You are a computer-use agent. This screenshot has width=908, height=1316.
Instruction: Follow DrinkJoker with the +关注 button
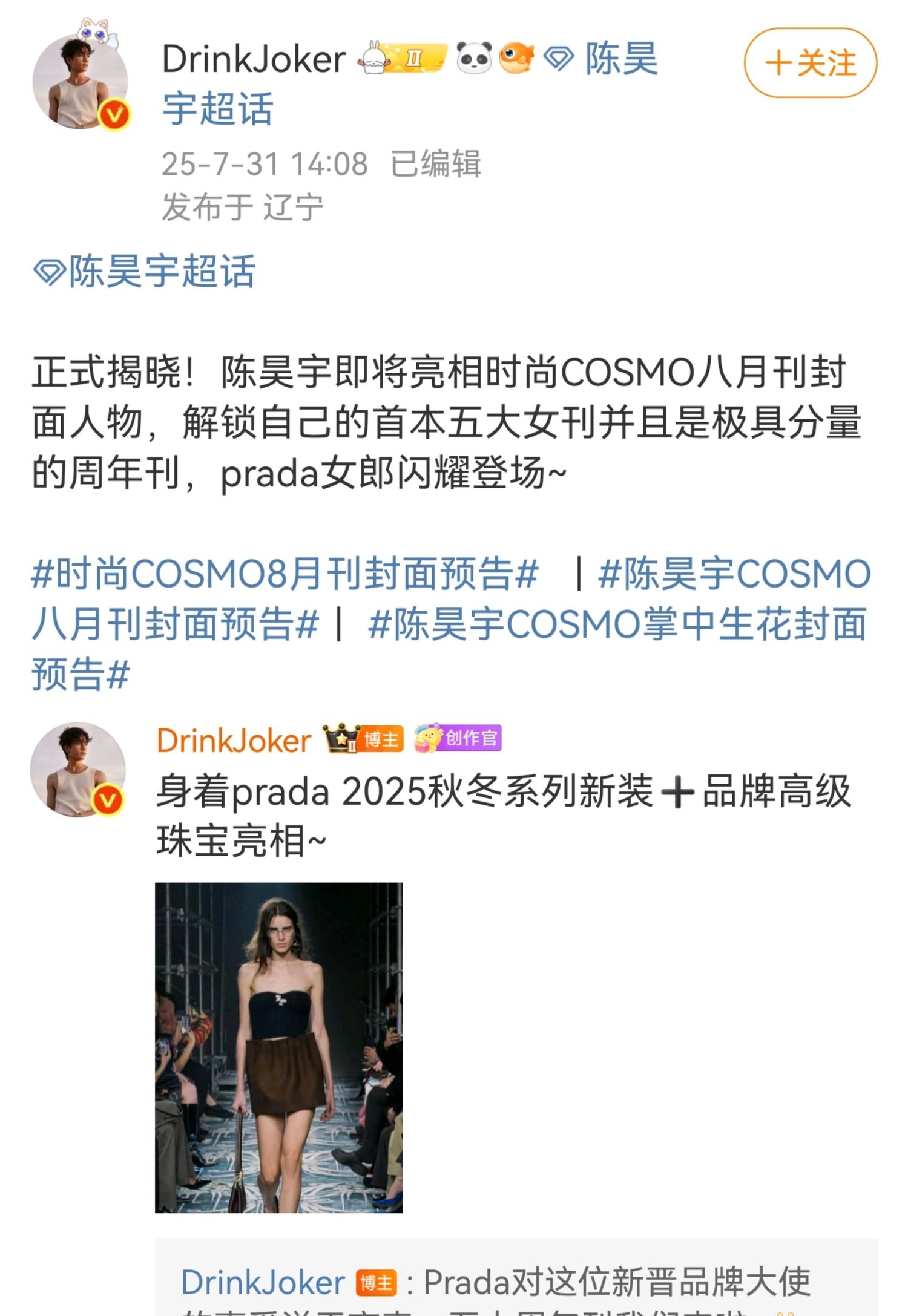(x=810, y=63)
